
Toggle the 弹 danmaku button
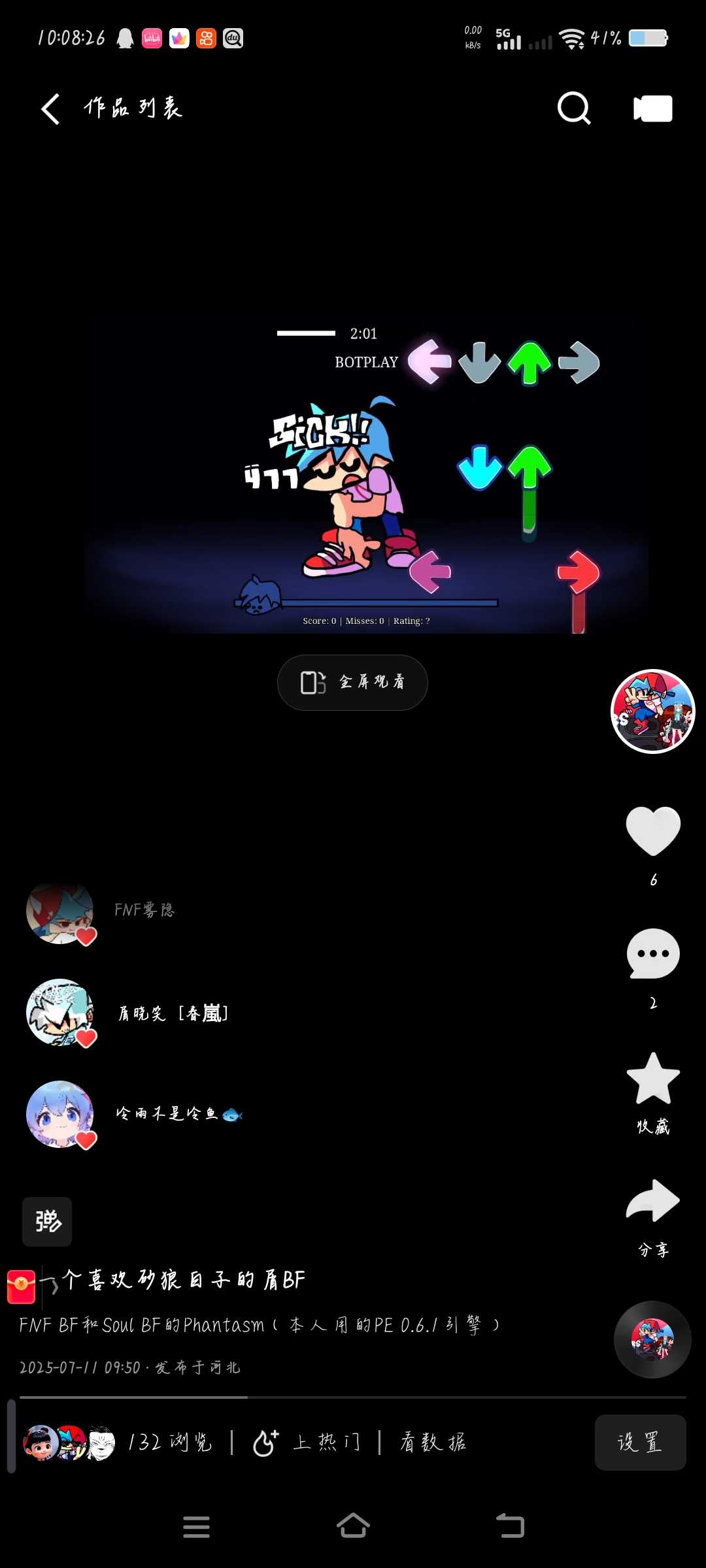click(x=47, y=1221)
